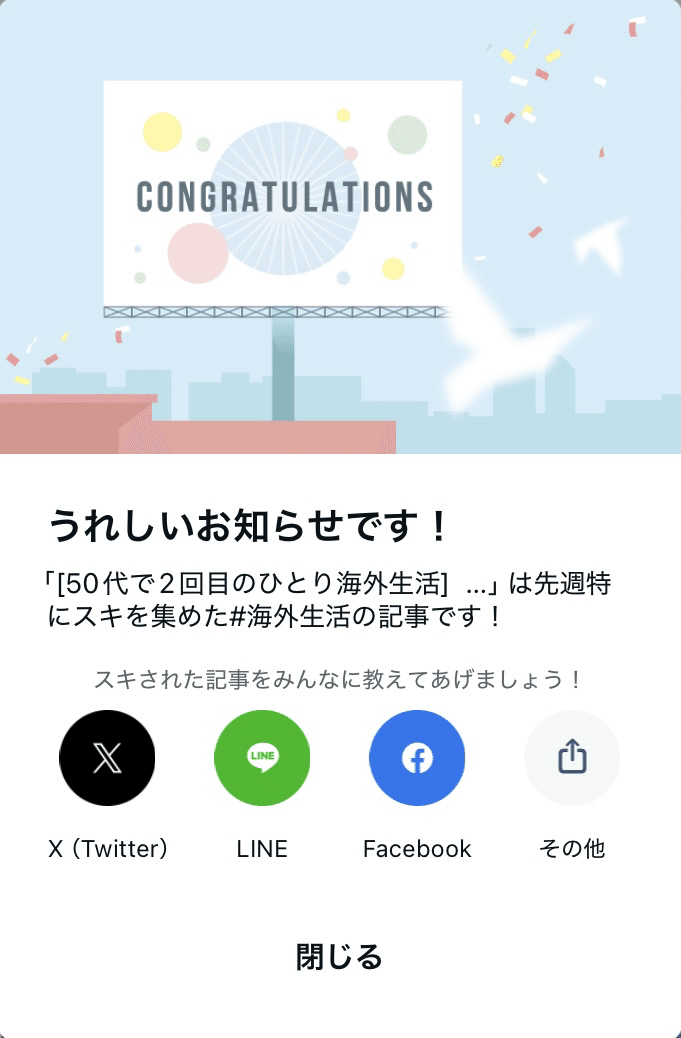Image resolution: width=681 pixels, height=1038 pixels.
Task: Dismiss the dialog with 閉じる
Action: [340, 957]
